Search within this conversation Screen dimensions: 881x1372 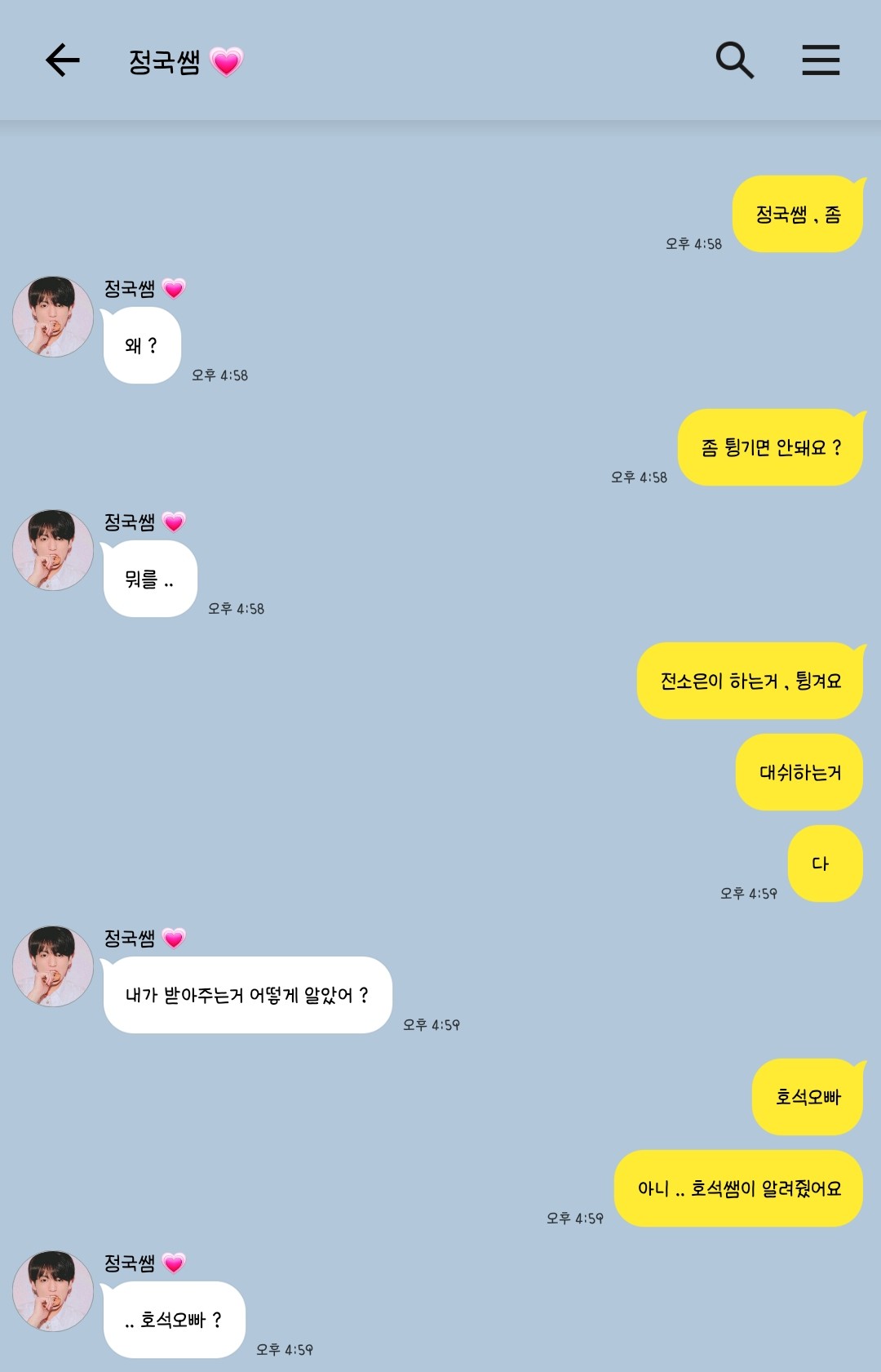coord(734,60)
